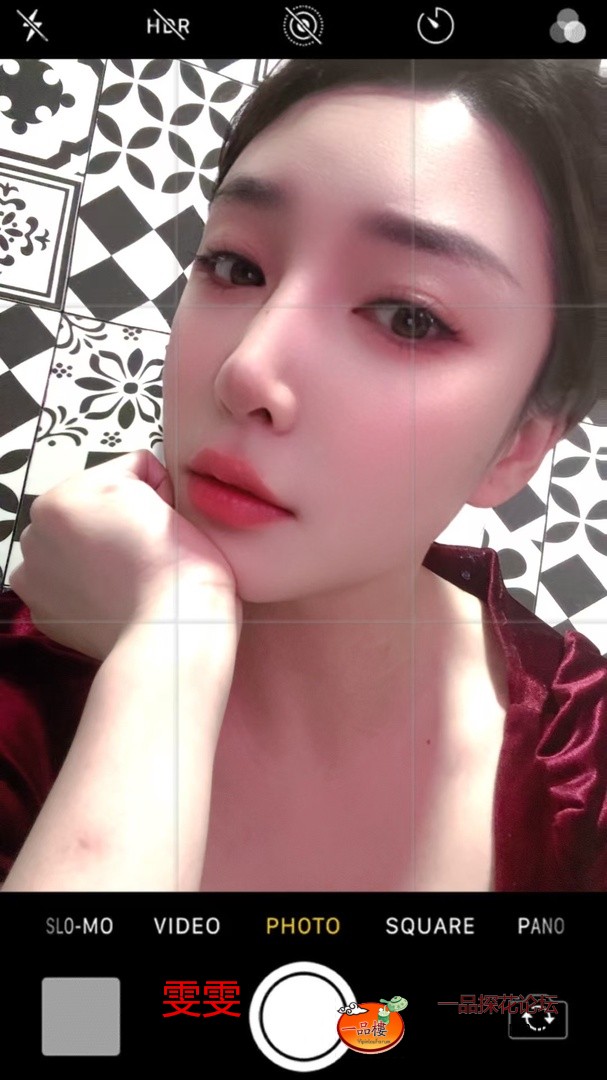Switch to VIDEO mode
607x1080 pixels.
(x=187, y=926)
